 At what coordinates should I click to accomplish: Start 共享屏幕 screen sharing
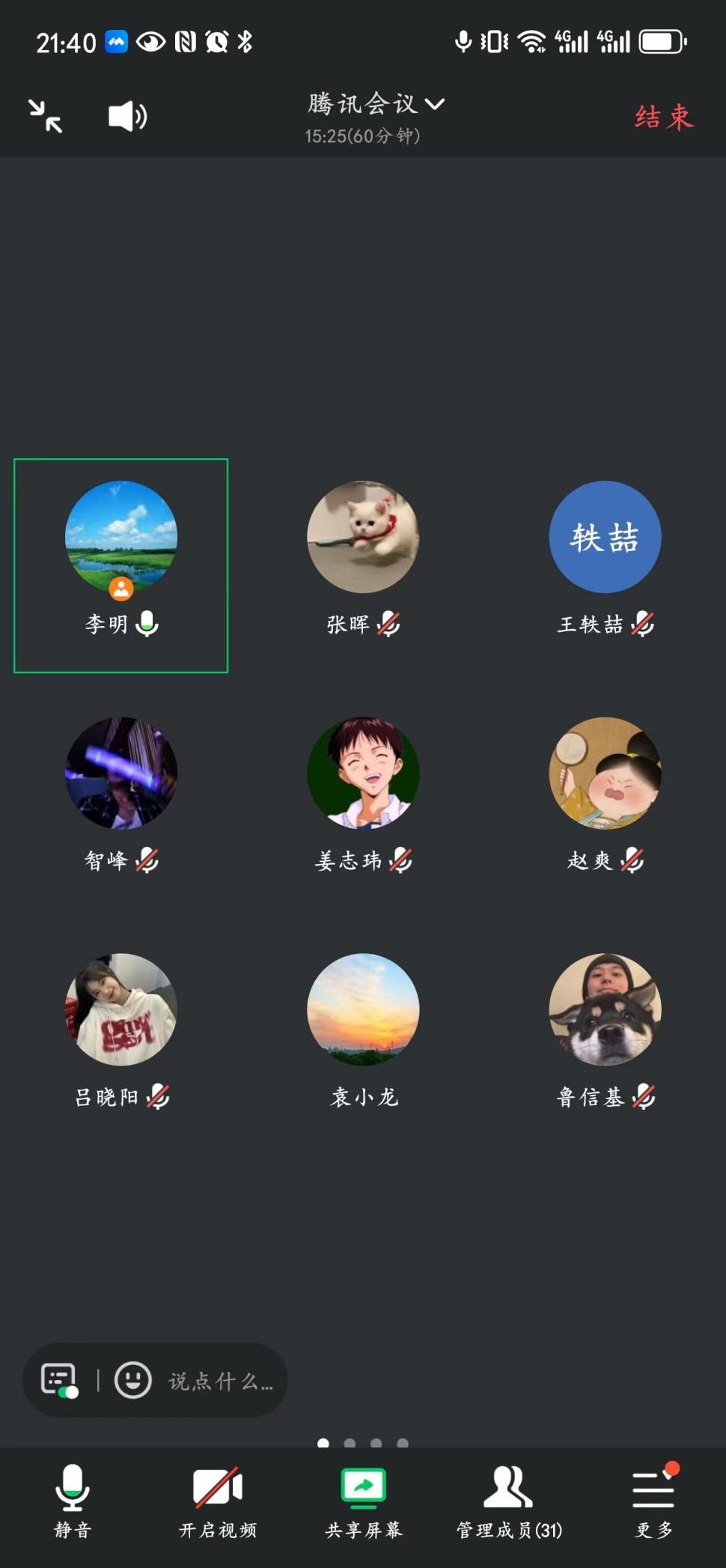click(x=363, y=1500)
